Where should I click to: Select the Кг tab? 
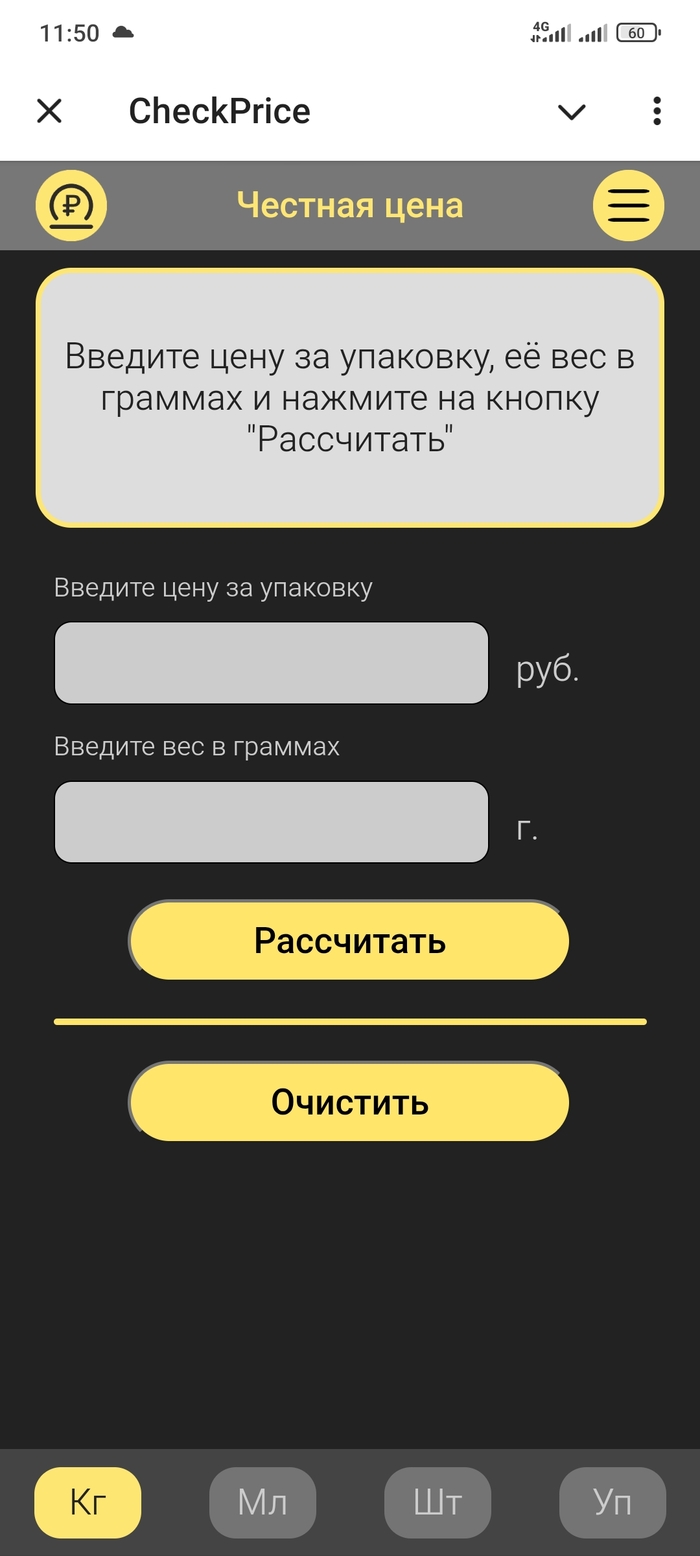[x=88, y=1502]
